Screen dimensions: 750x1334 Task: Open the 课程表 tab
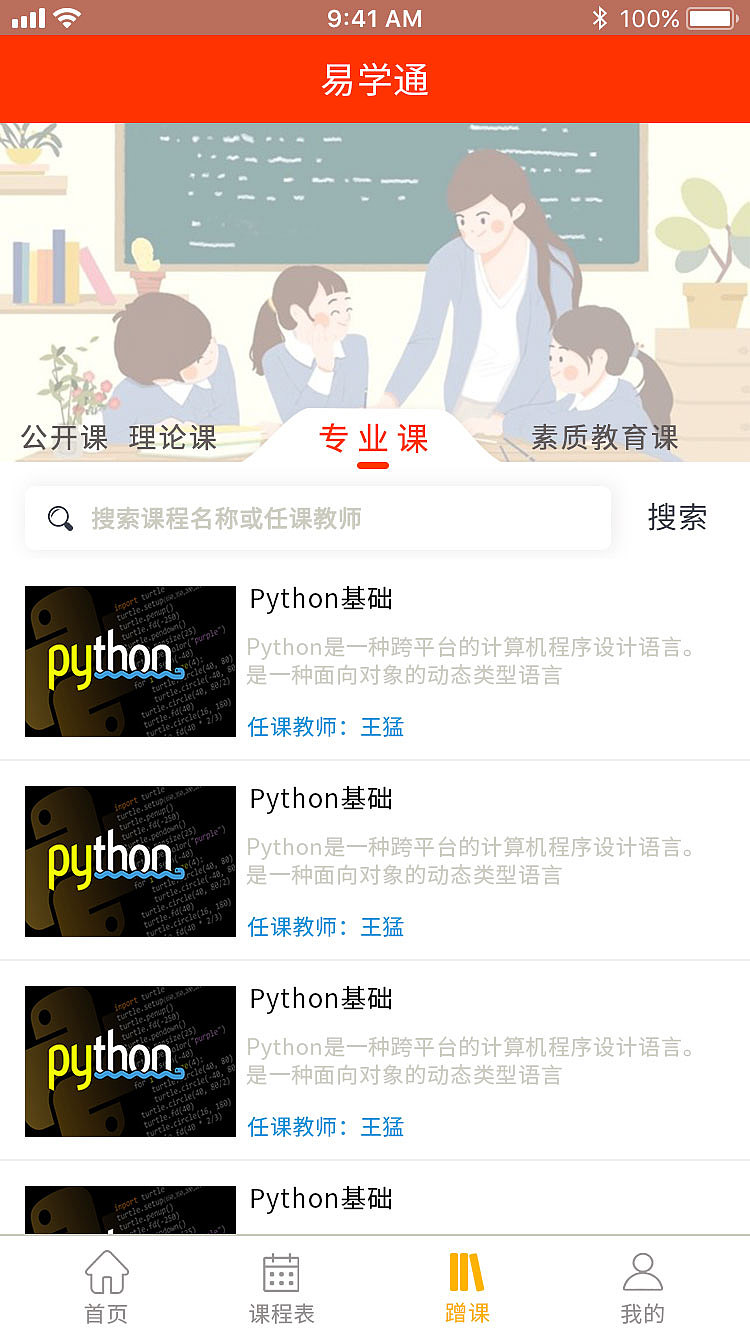pos(281,1287)
